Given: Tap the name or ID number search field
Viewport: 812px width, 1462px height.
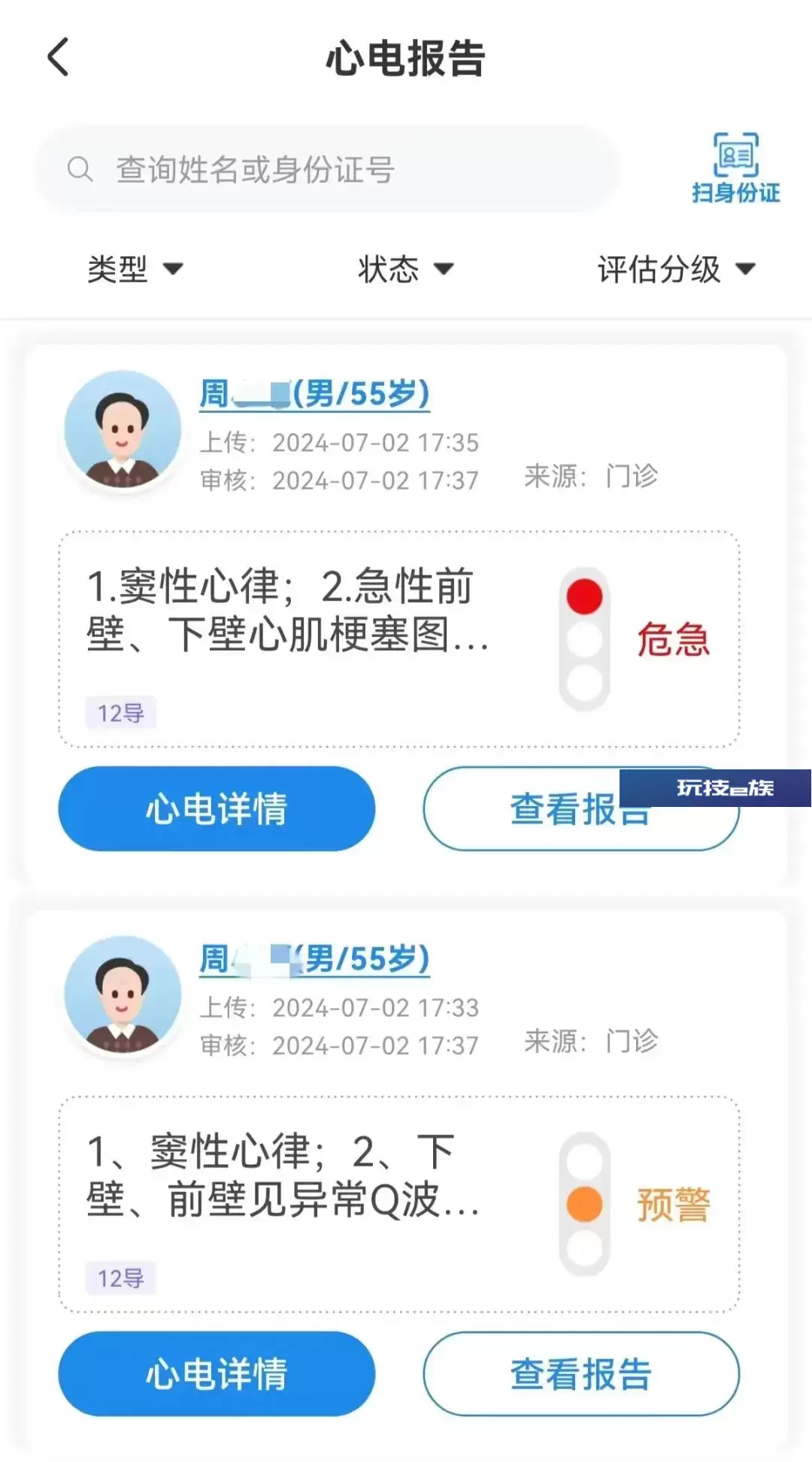Looking at the screenshot, I should coord(326,169).
